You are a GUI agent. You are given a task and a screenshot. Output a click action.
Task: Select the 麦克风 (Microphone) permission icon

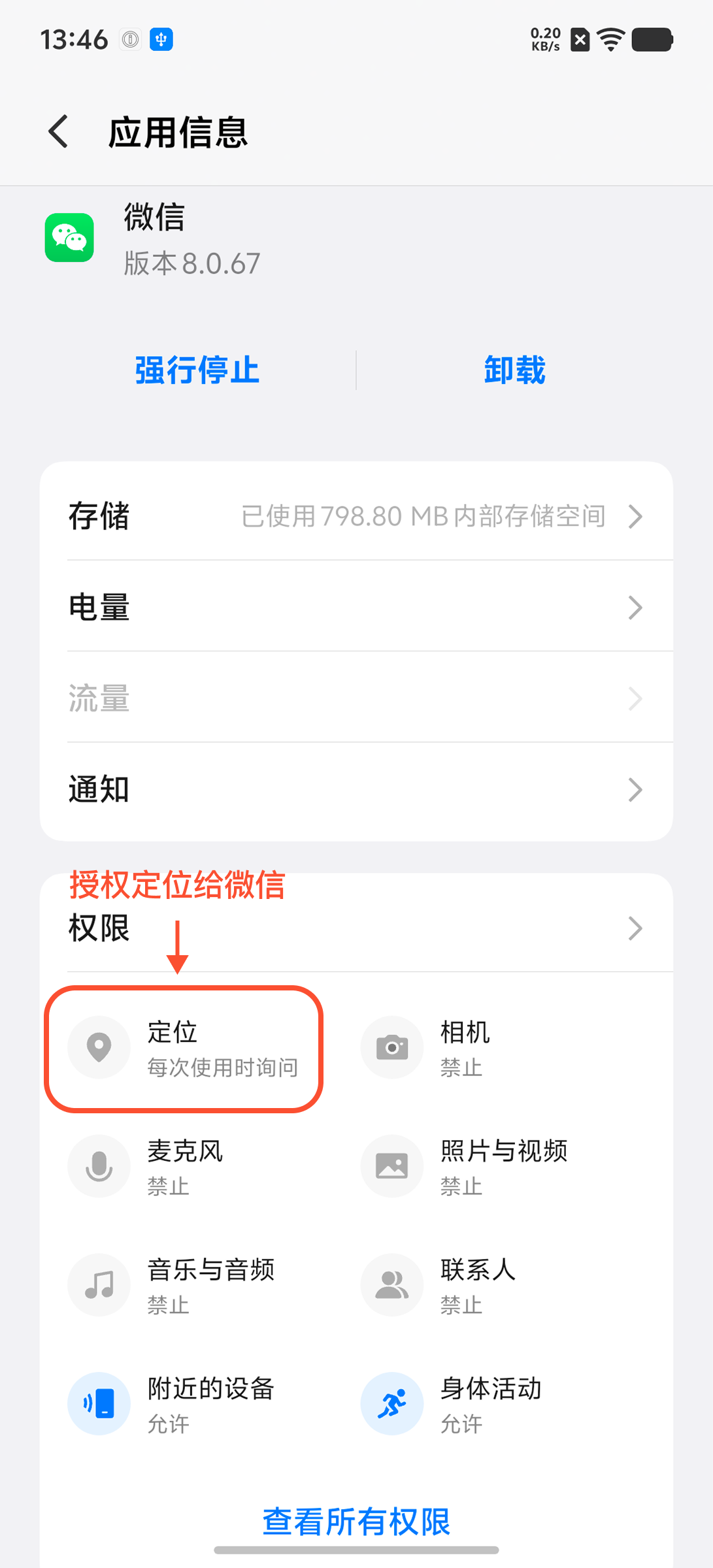tap(99, 1166)
